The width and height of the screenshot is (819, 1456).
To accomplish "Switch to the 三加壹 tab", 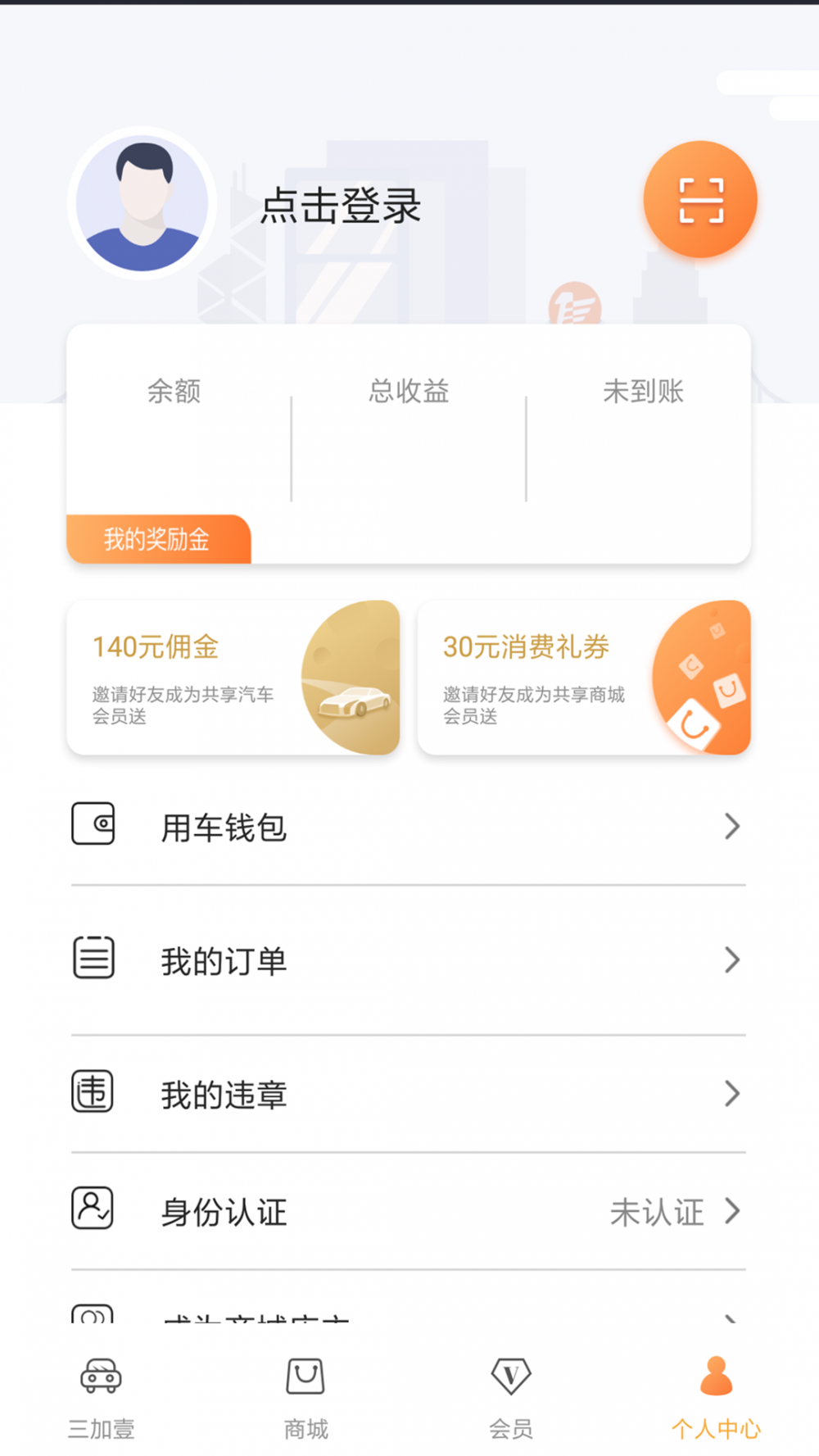I will coord(102,1396).
